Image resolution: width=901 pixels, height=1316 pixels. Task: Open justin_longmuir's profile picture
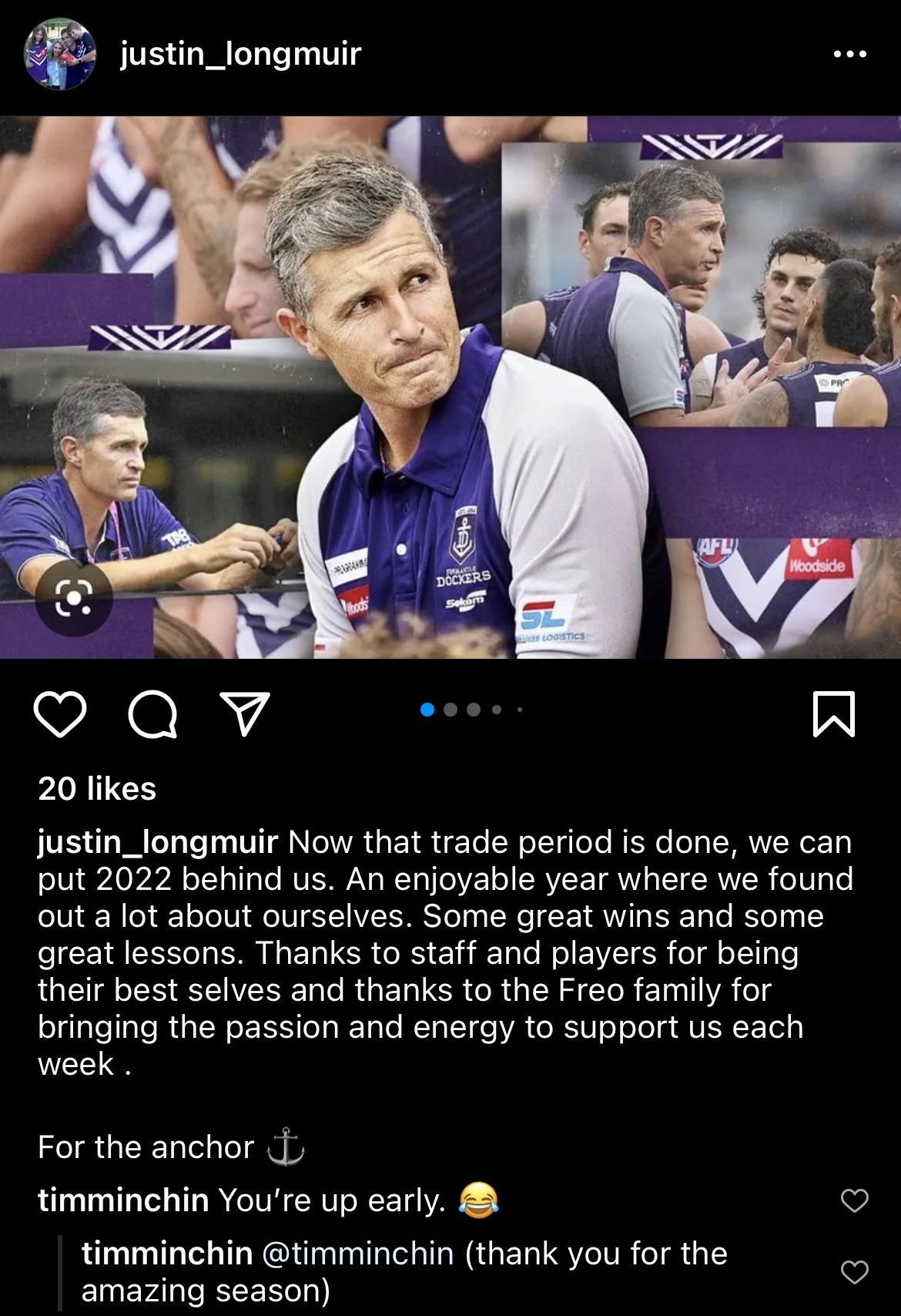(x=60, y=54)
